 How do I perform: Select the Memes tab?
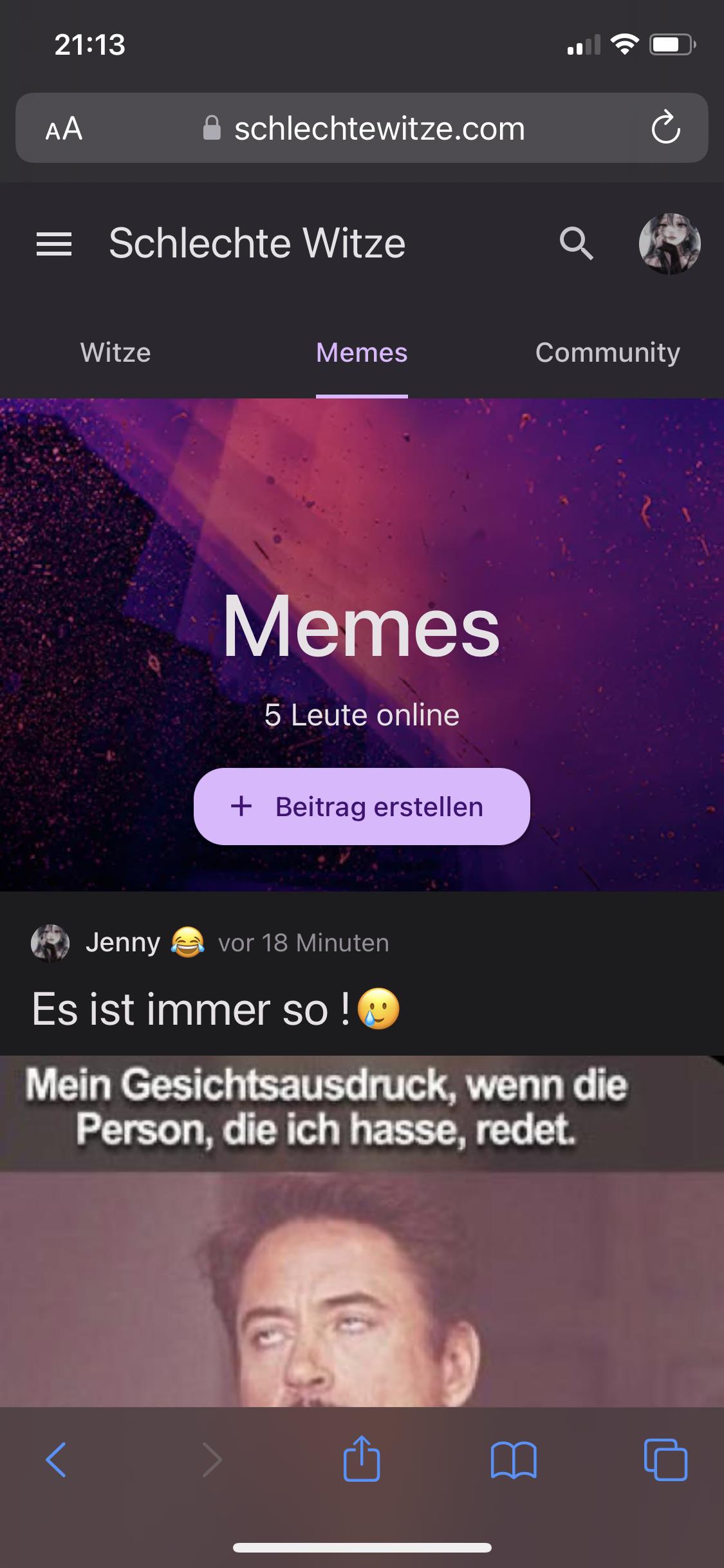coord(362,353)
